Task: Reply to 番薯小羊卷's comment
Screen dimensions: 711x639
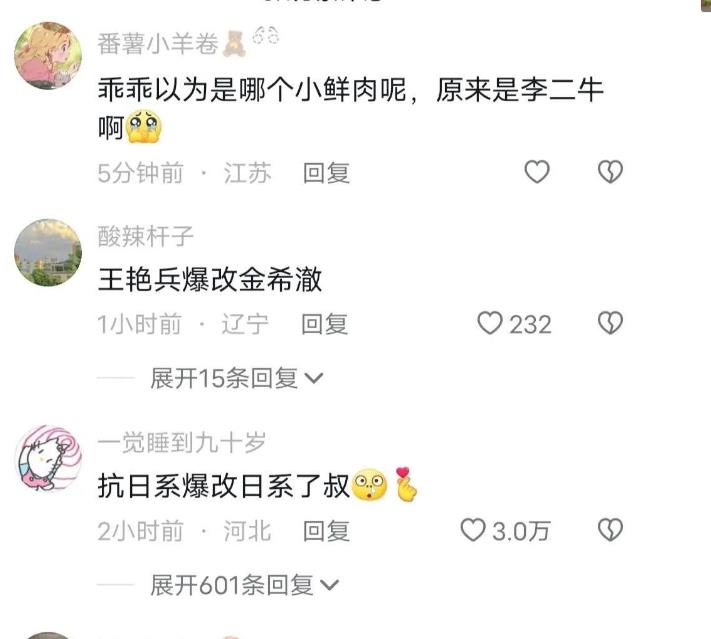Action: [x=326, y=172]
